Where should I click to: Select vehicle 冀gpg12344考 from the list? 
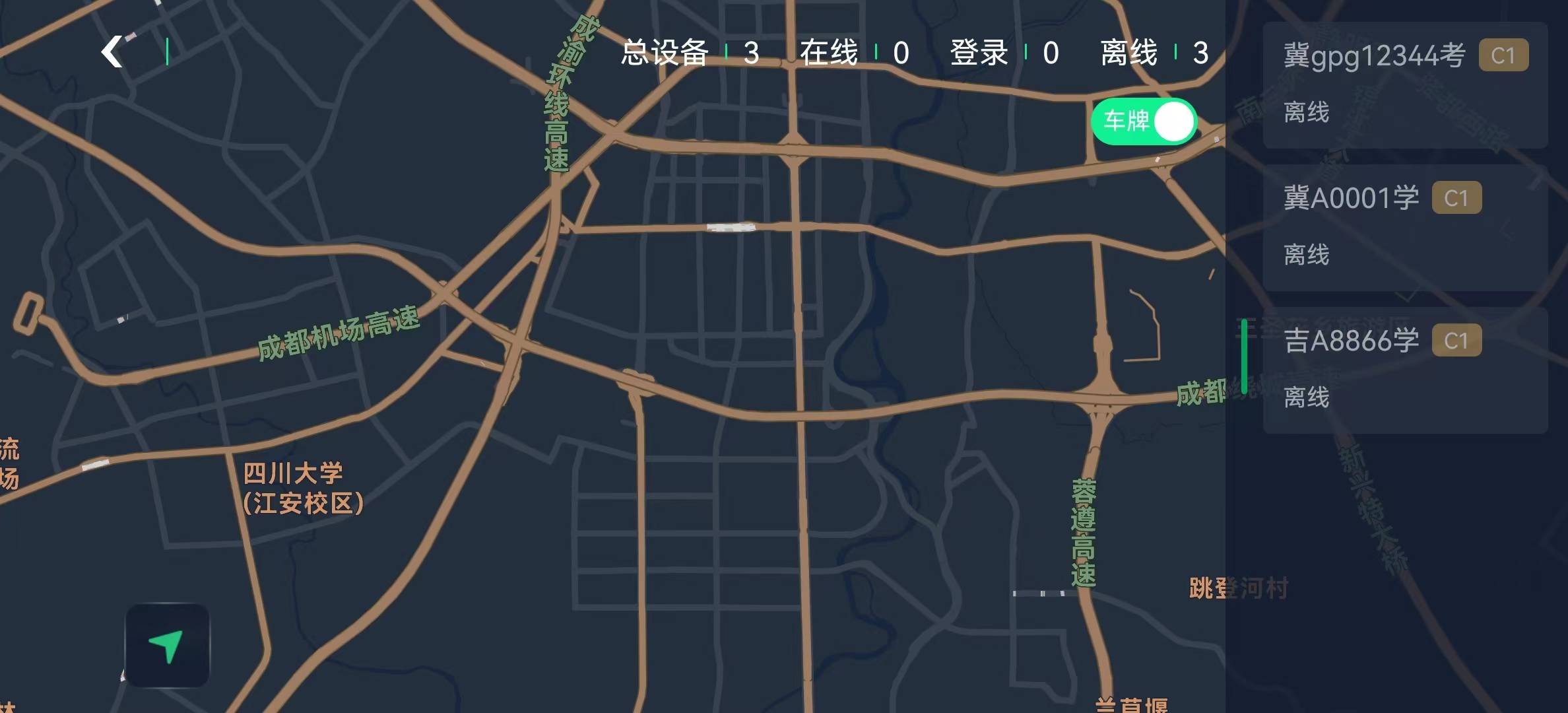point(1404,85)
